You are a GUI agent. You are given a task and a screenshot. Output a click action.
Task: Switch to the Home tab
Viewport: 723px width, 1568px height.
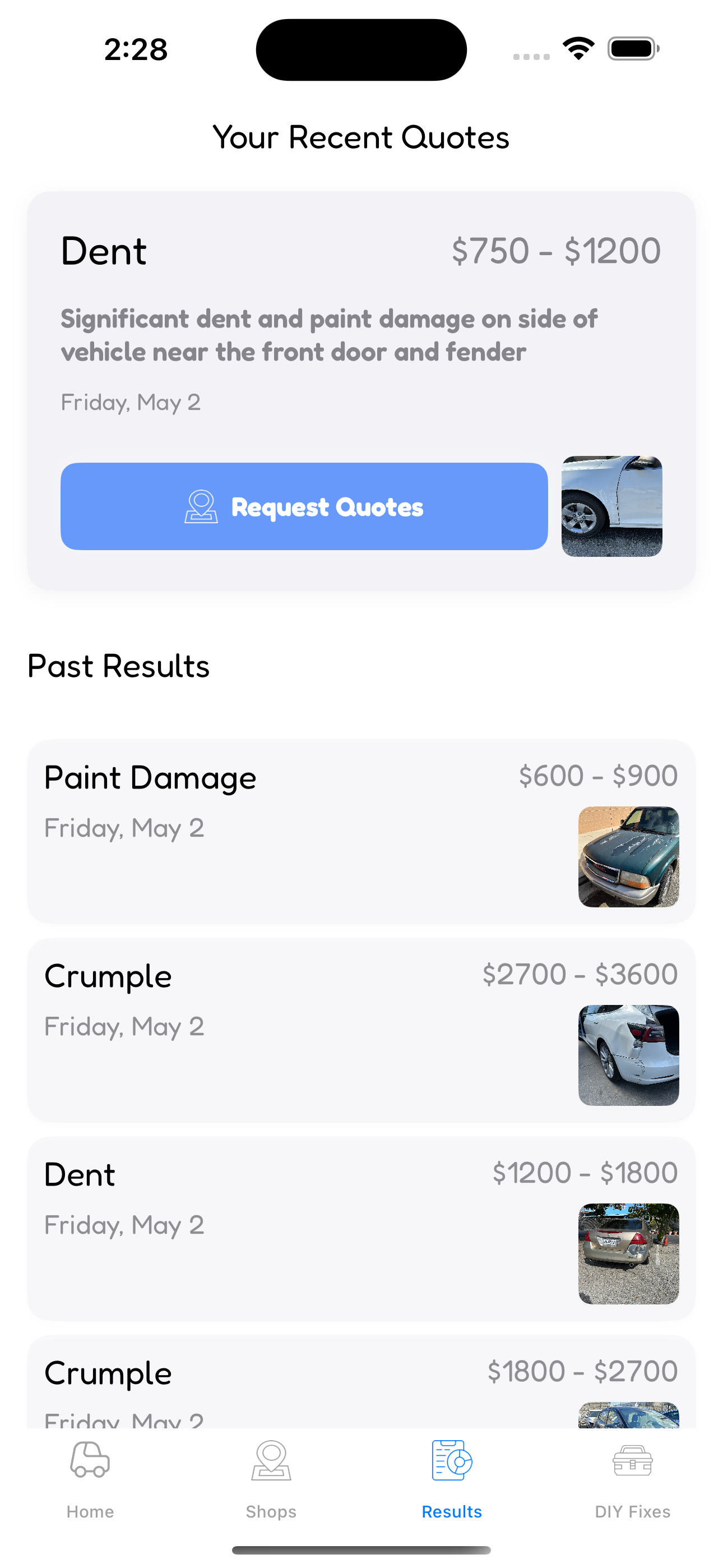(x=90, y=1485)
